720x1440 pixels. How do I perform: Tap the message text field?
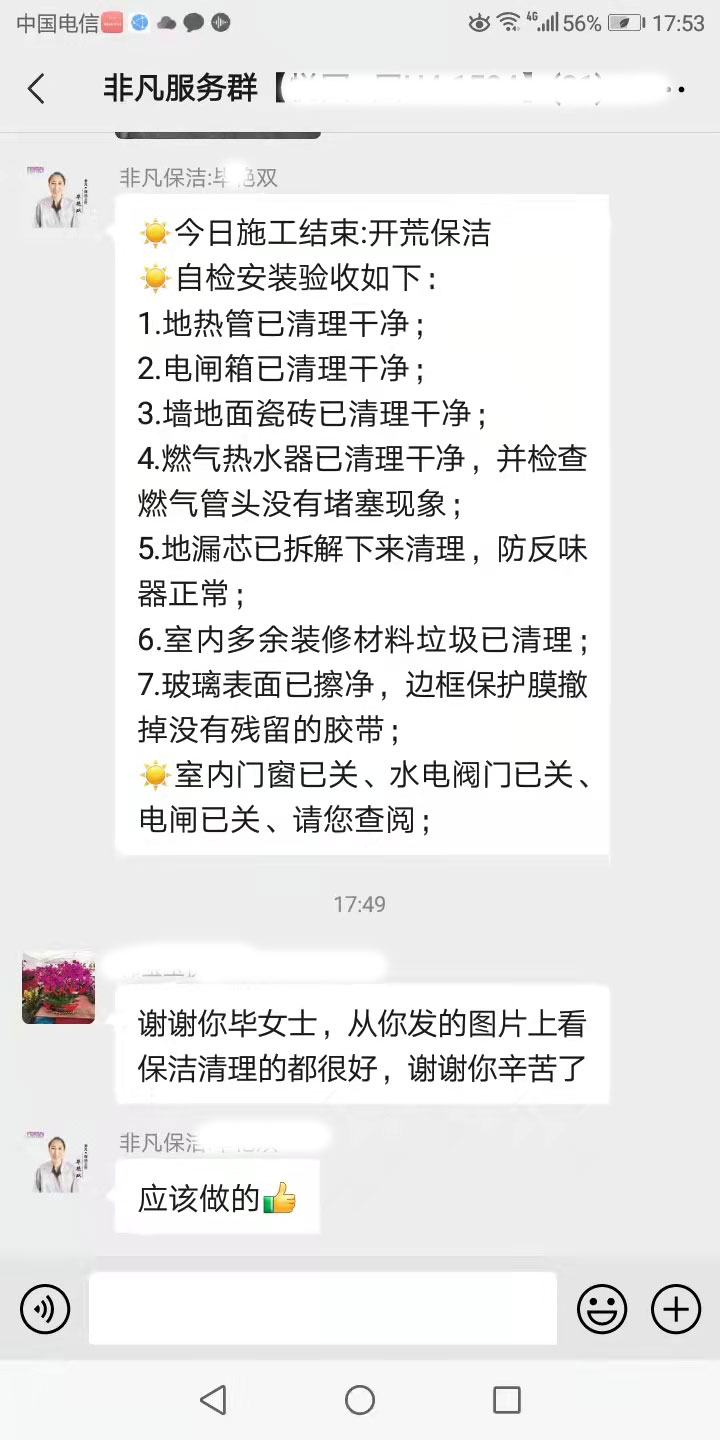(322, 1308)
